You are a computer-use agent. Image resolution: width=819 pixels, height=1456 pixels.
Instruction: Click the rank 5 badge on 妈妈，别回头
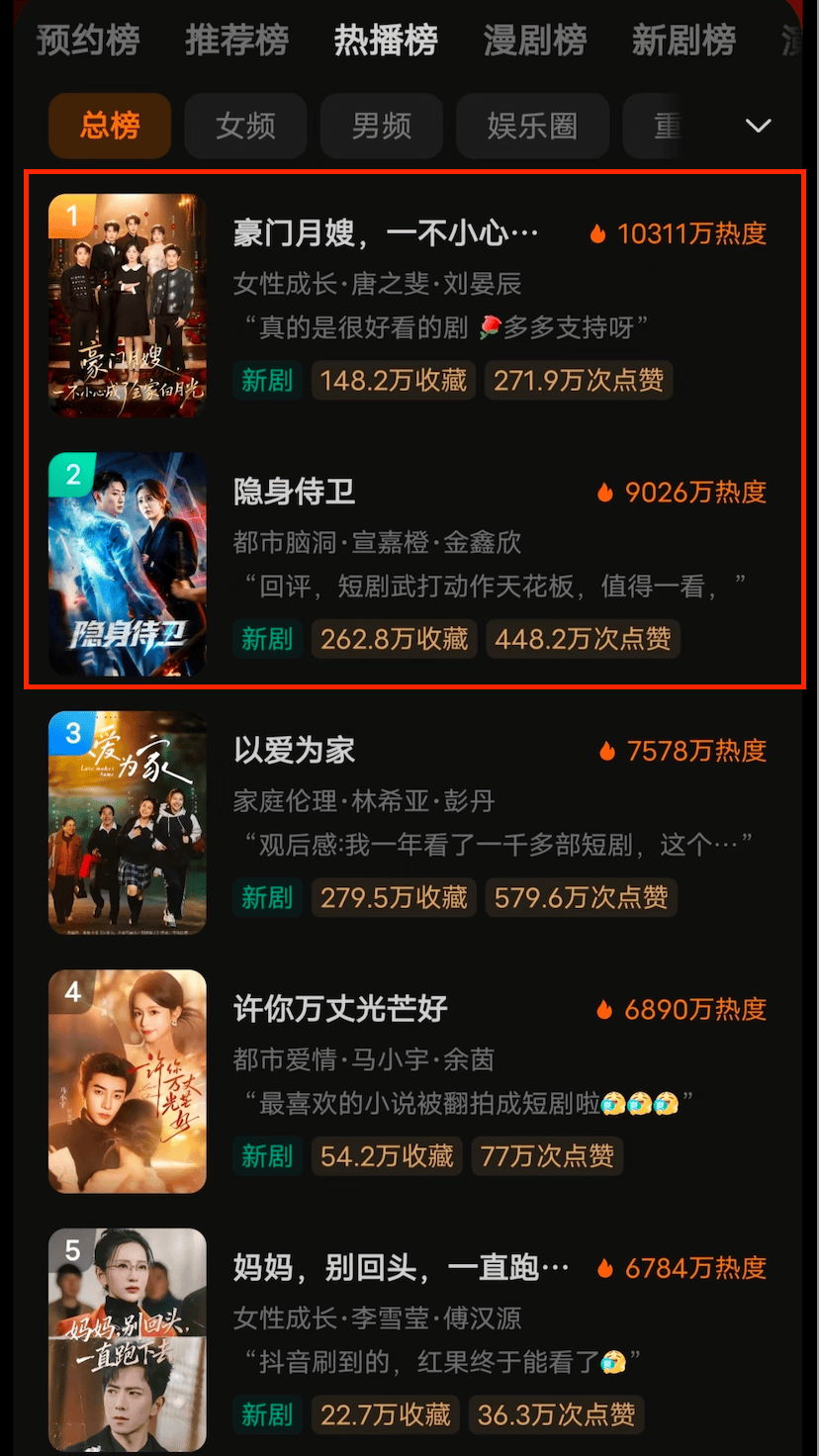(69, 1247)
